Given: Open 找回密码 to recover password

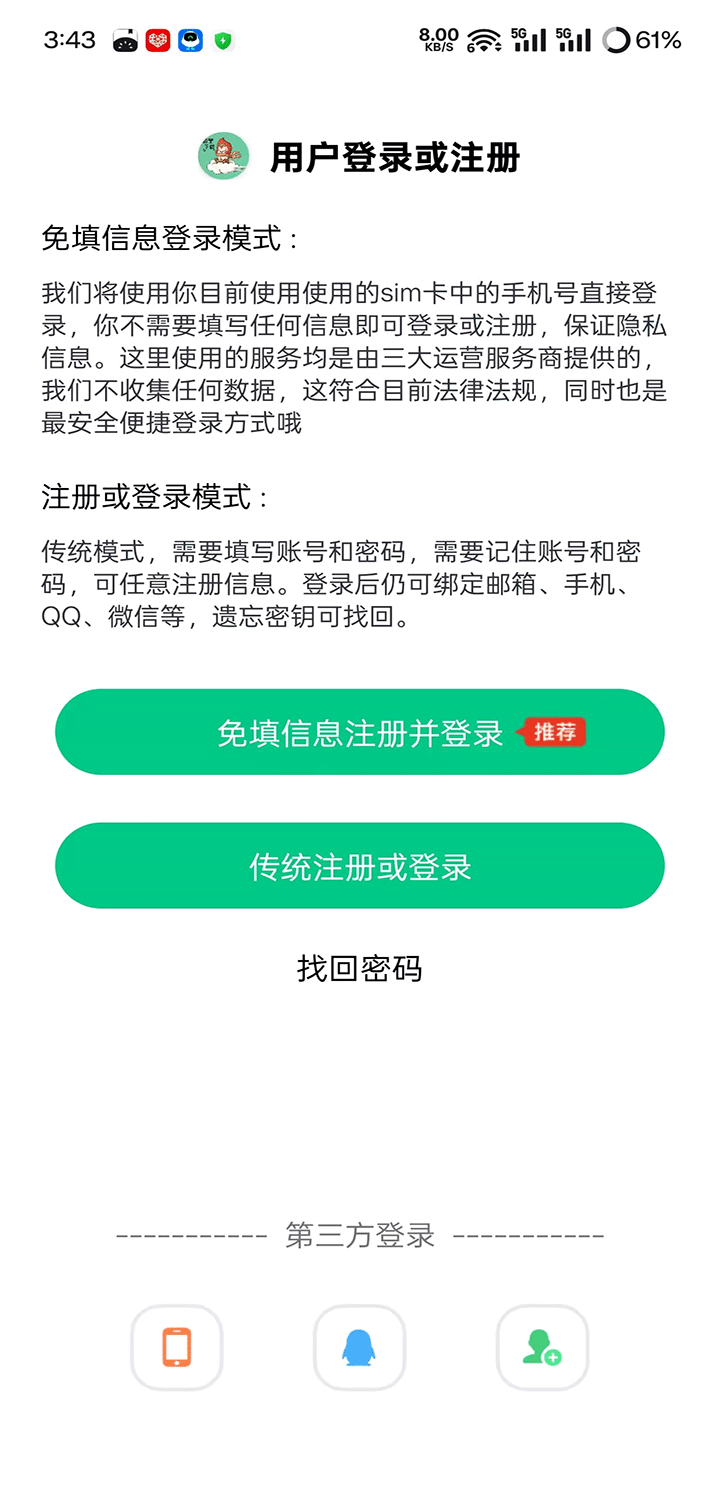Looking at the screenshot, I should (x=360, y=968).
